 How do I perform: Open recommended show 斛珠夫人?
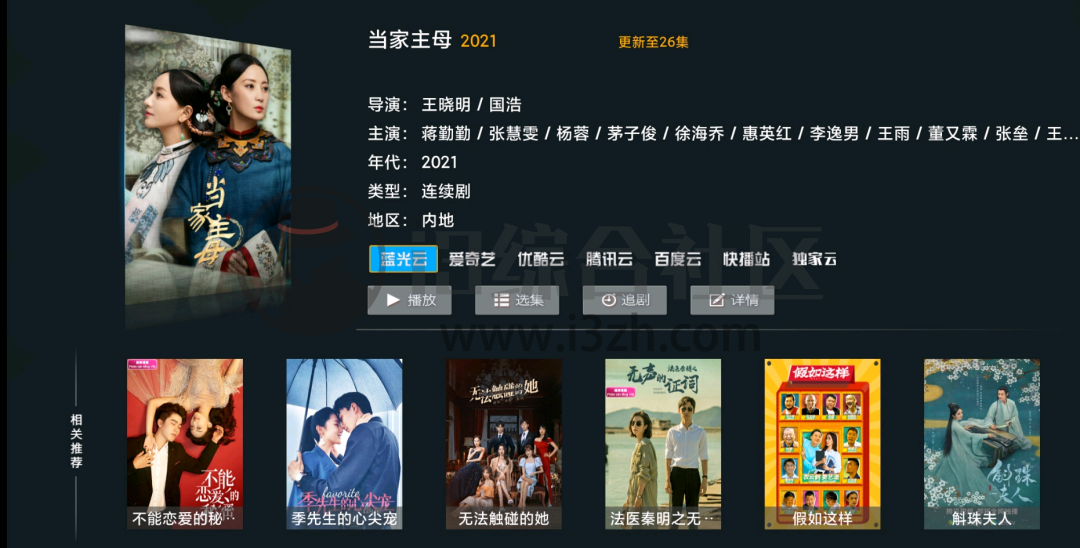point(981,443)
